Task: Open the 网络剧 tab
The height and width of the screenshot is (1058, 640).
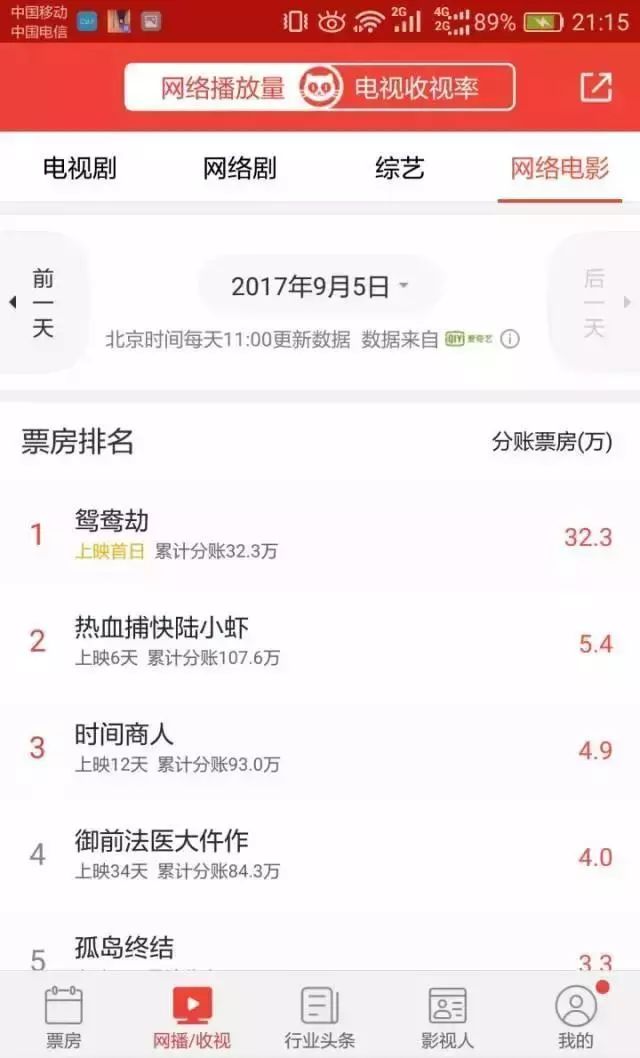Action: point(240,168)
